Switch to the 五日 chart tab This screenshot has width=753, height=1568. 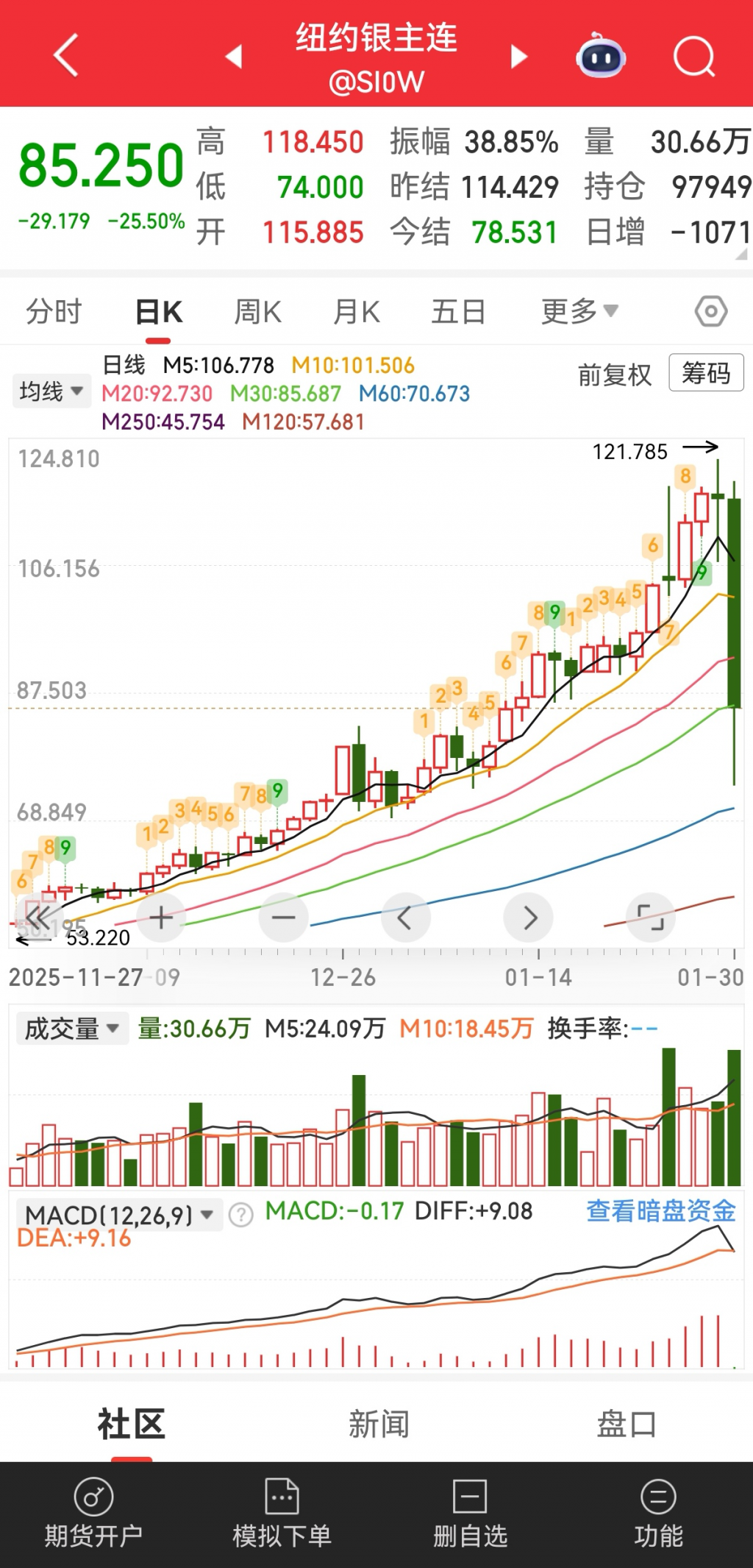(458, 312)
